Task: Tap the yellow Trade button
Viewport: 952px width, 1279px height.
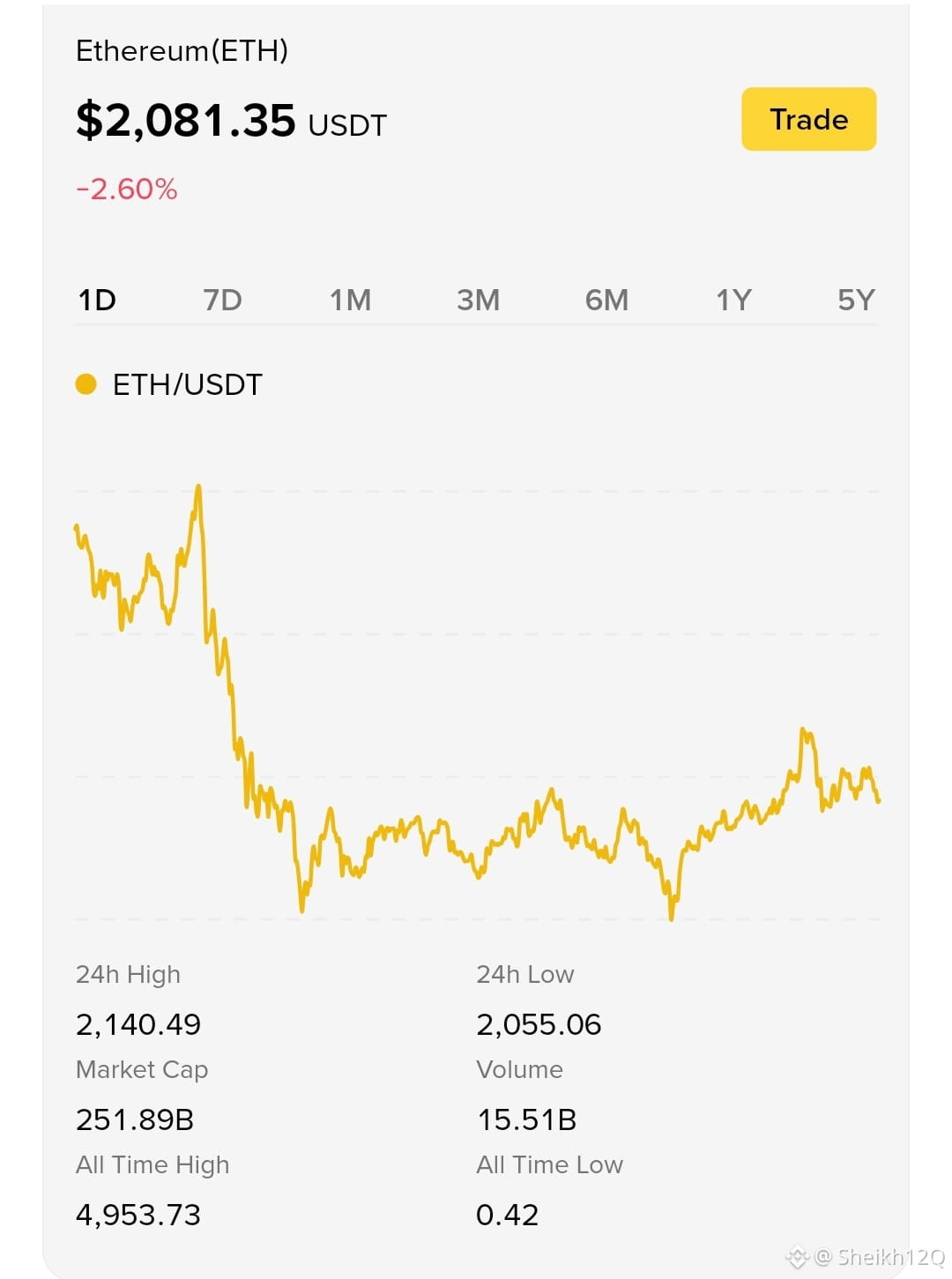Action: coord(808,119)
